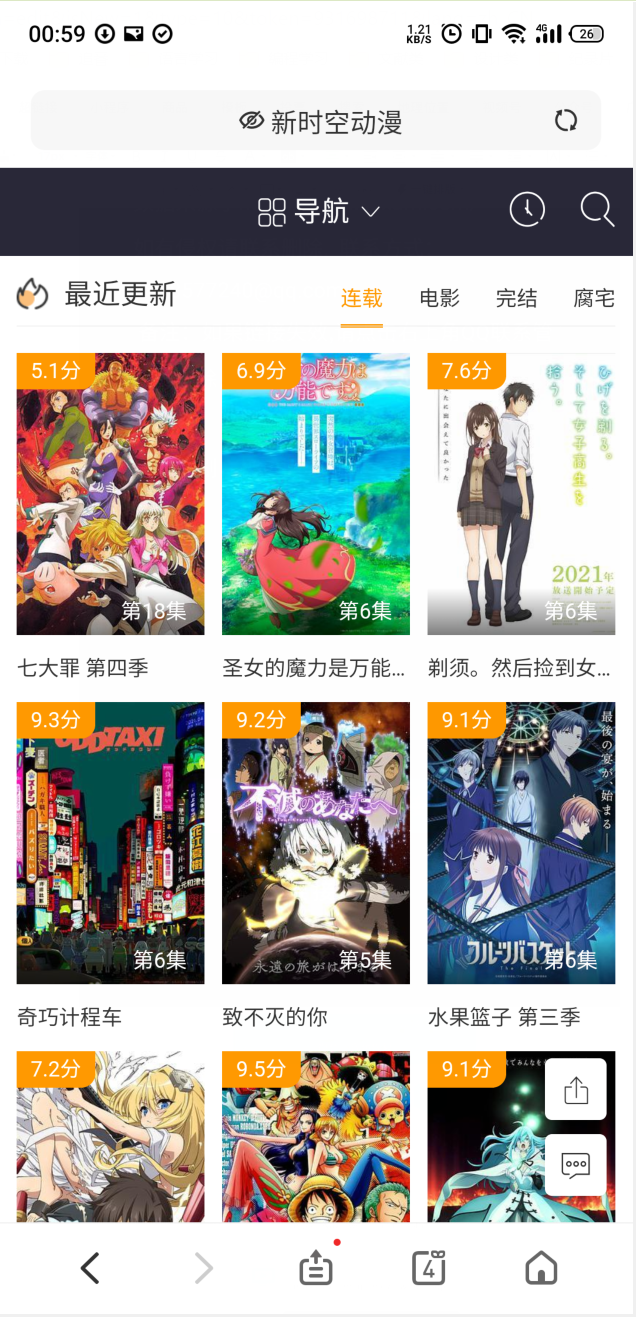
Task: Select the 完结 tab
Action: [516, 298]
